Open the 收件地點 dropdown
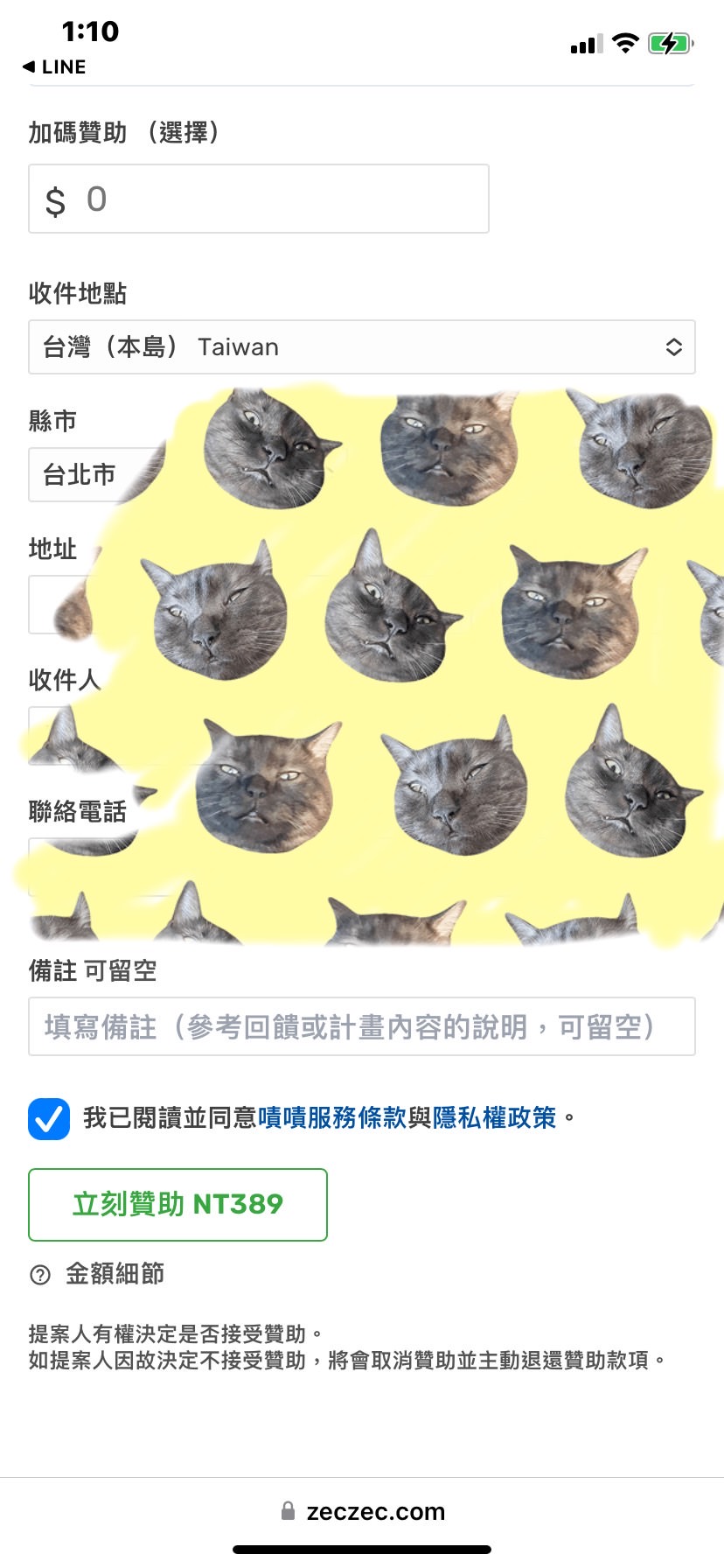This screenshot has height=1568, width=724. [361, 347]
